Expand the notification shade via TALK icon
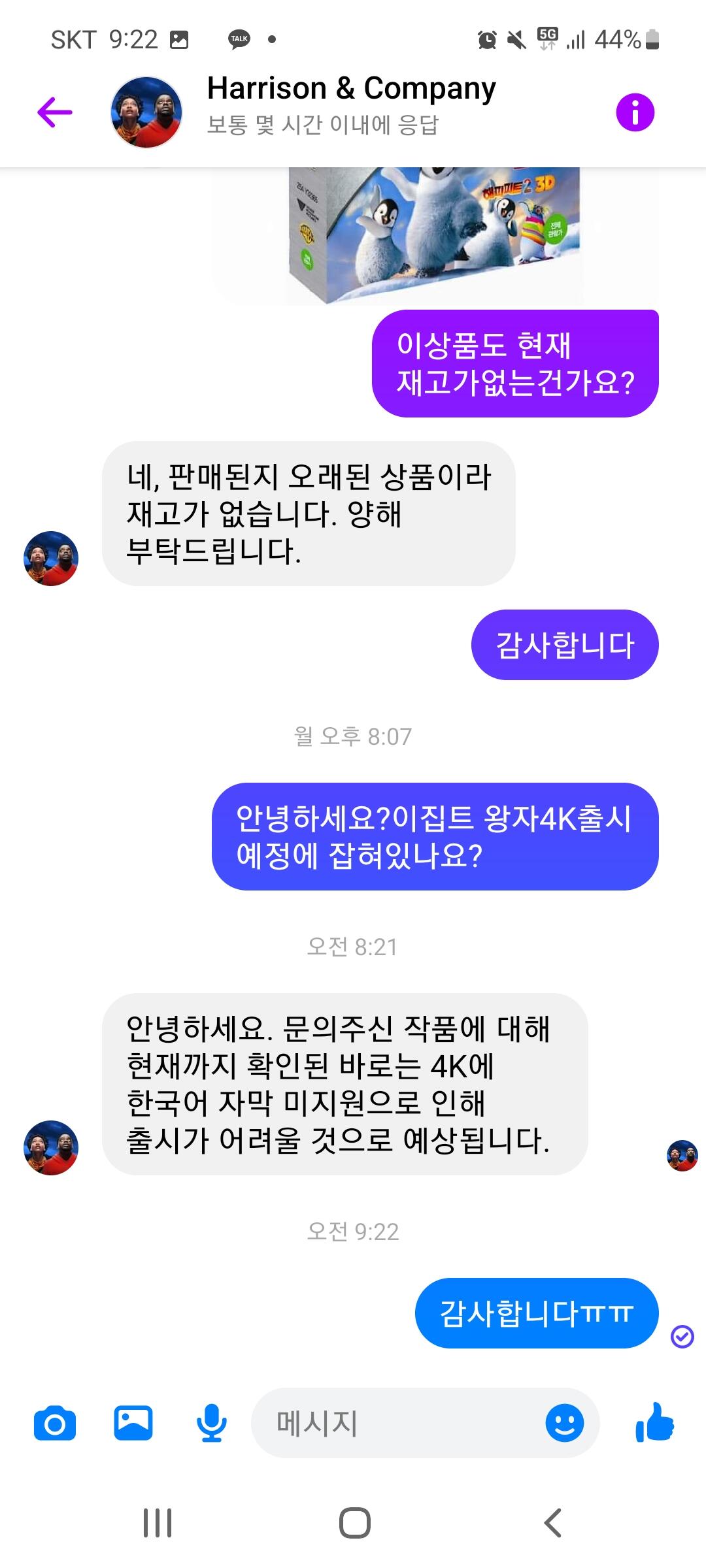Image resolution: width=706 pixels, height=1568 pixels. point(239,40)
